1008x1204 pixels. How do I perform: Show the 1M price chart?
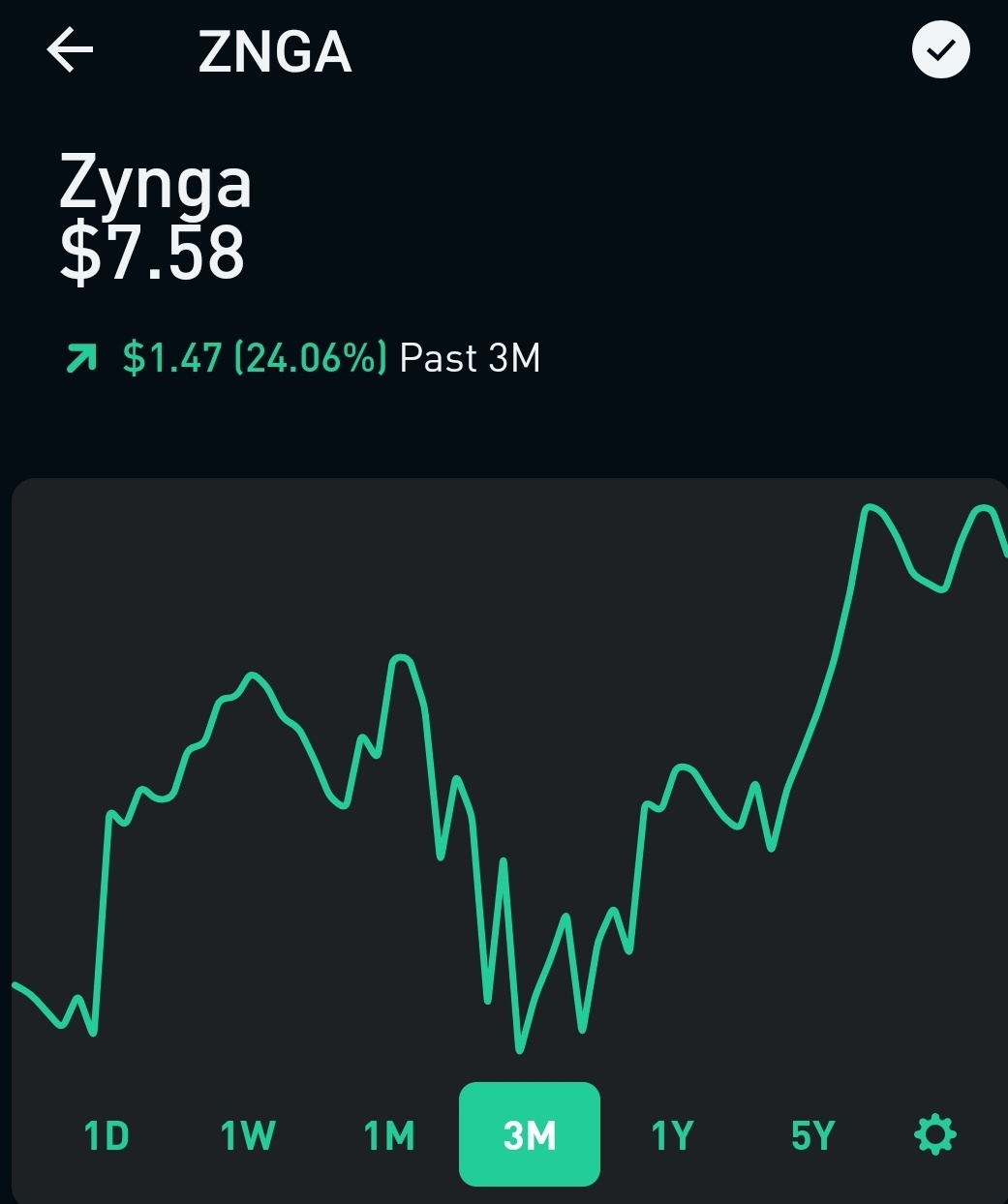(x=389, y=1134)
